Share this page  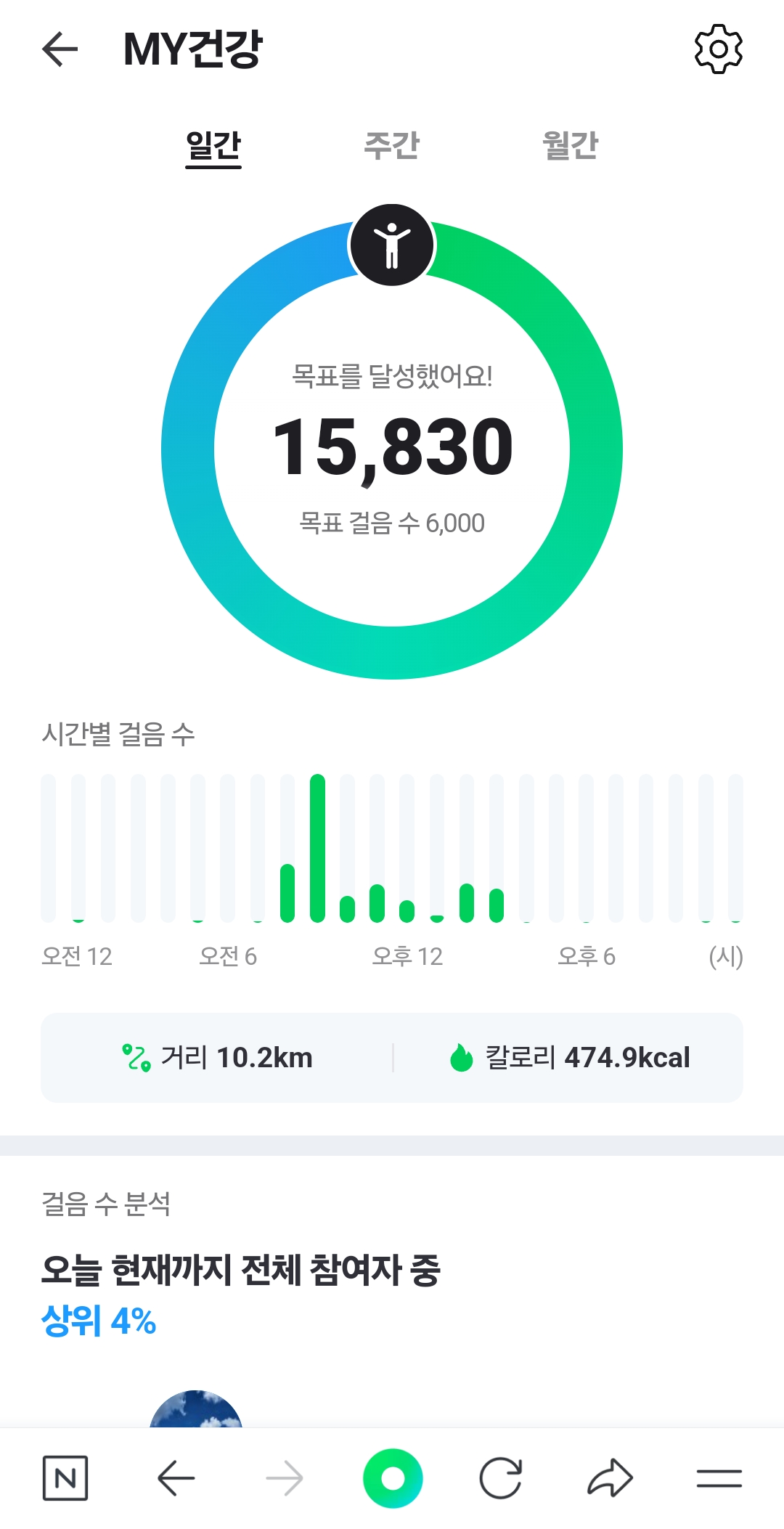click(x=610, y=1477)
